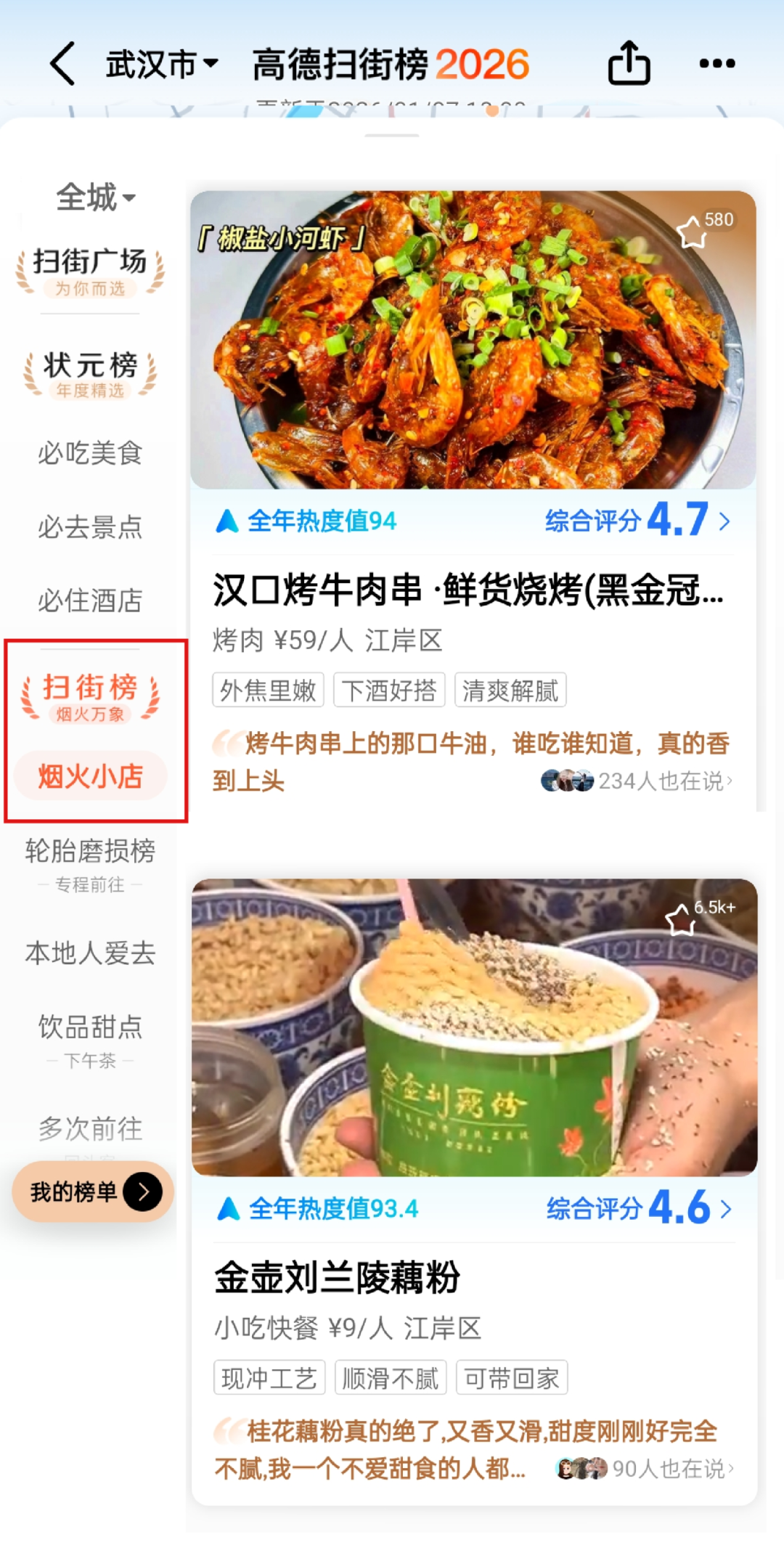Select the 烟火小店 sub-list

90,776
